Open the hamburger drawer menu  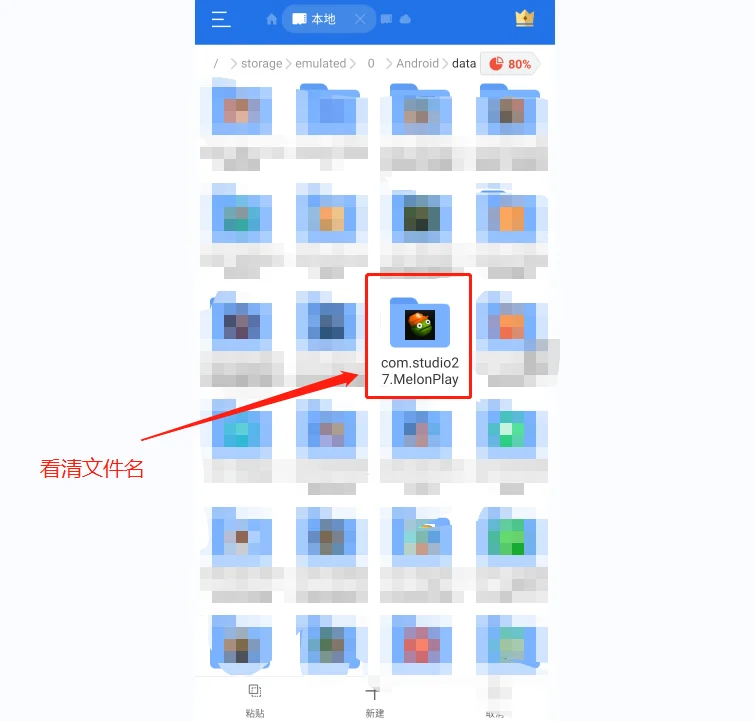pyautogui.click(x=221, y=19)
